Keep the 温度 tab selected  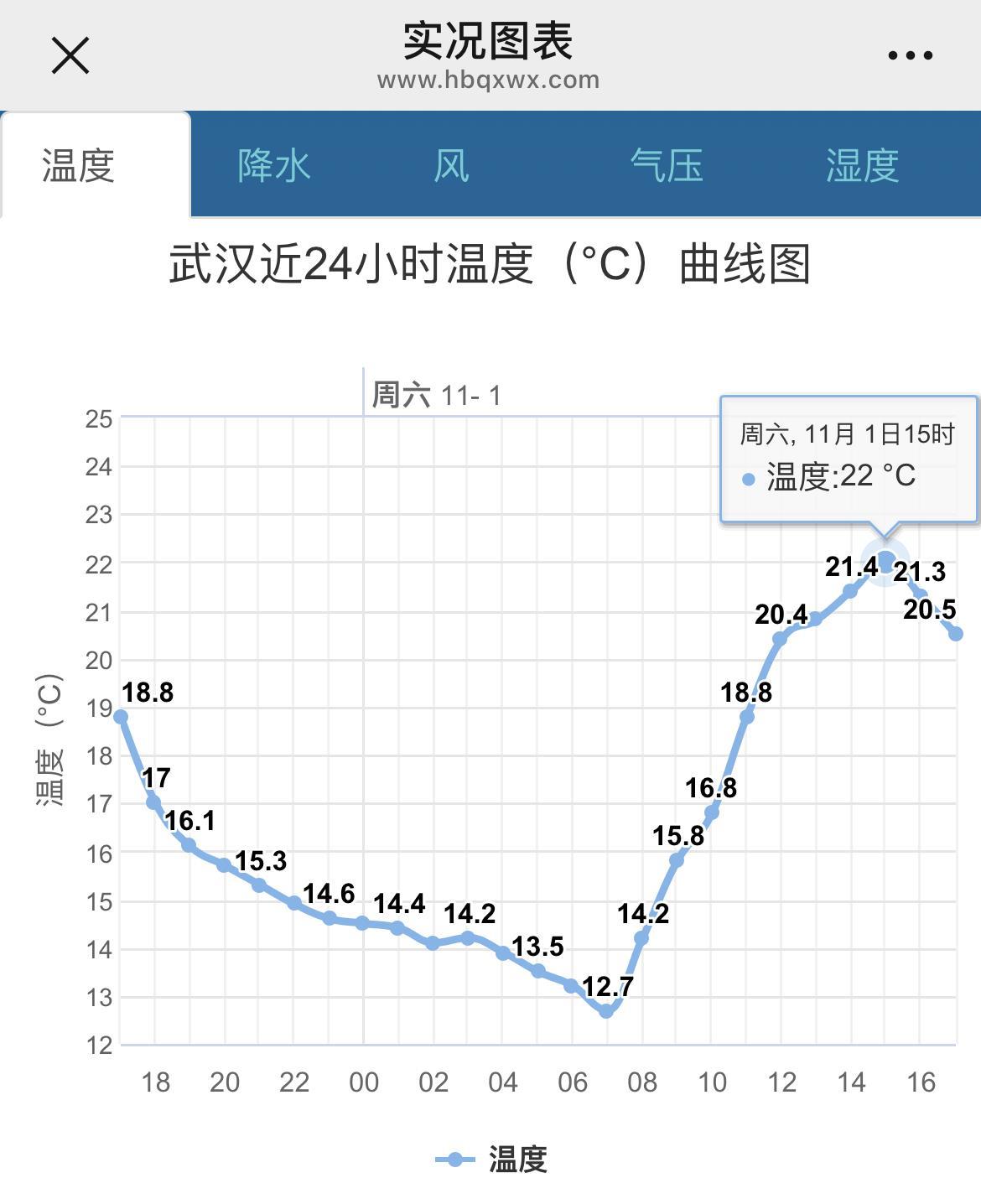(x=80, y=165)
